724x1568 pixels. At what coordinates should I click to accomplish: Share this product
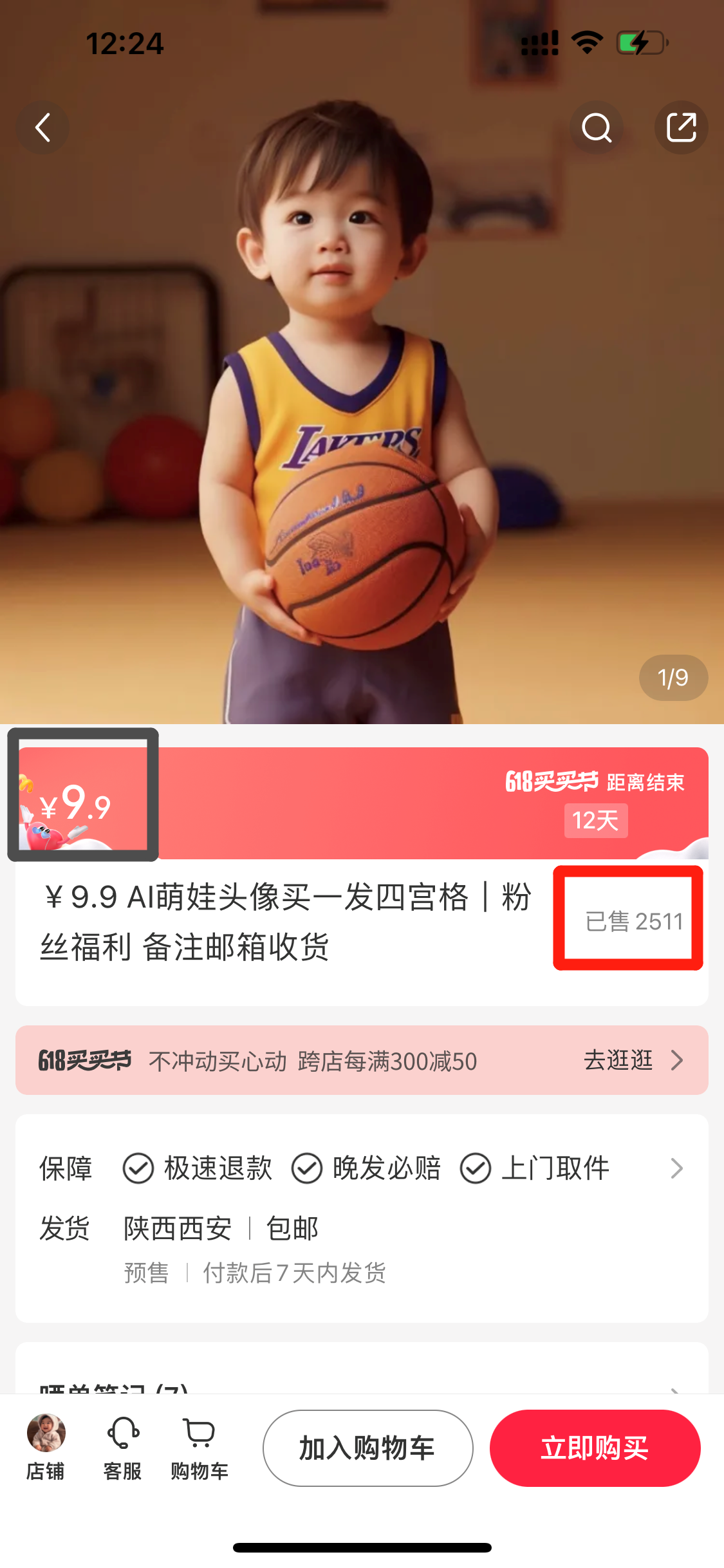point(681,127)
